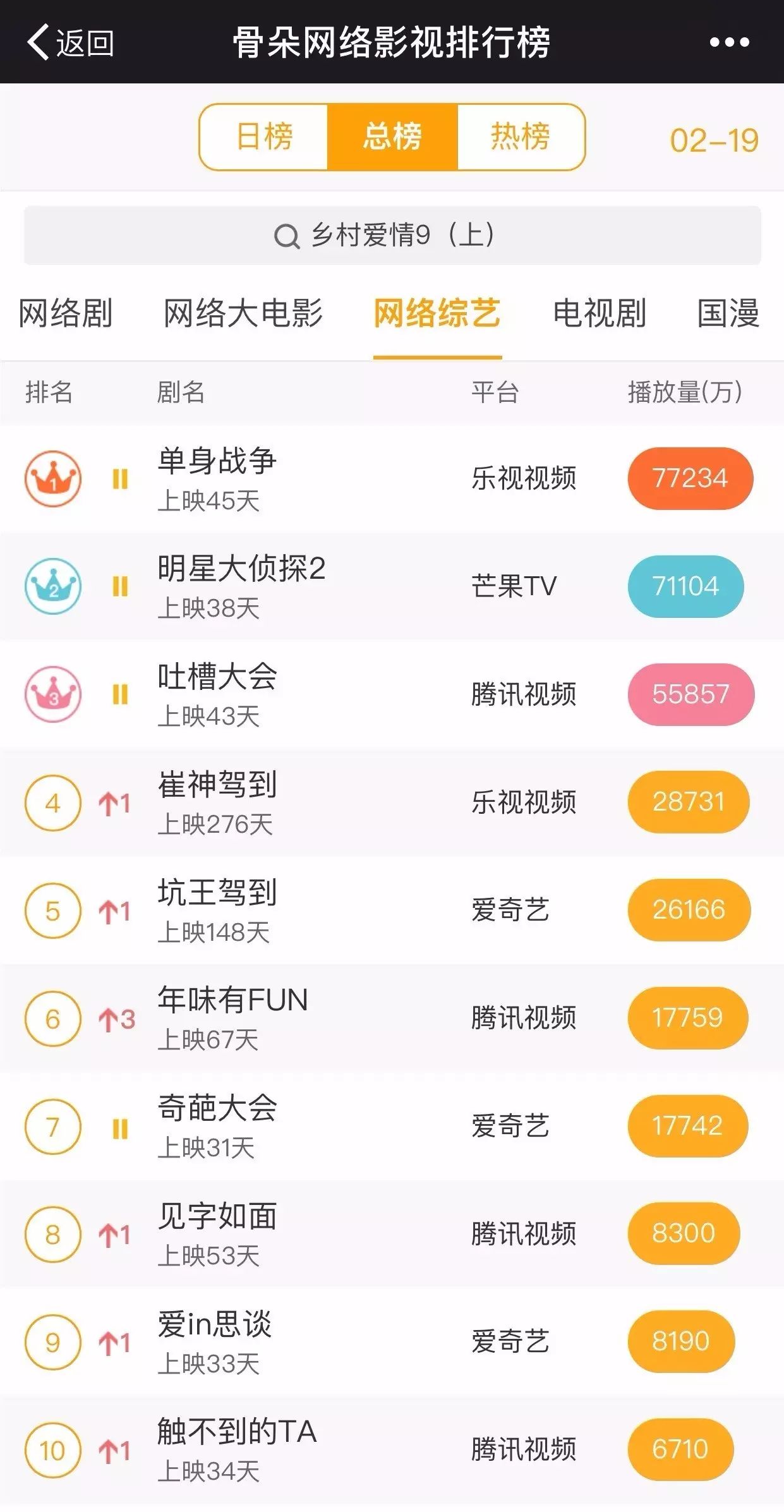The width and height of the screenshot is (784, 1512).
Task: Switch to the 网络大电影 tab
Action: coord(243,313)
